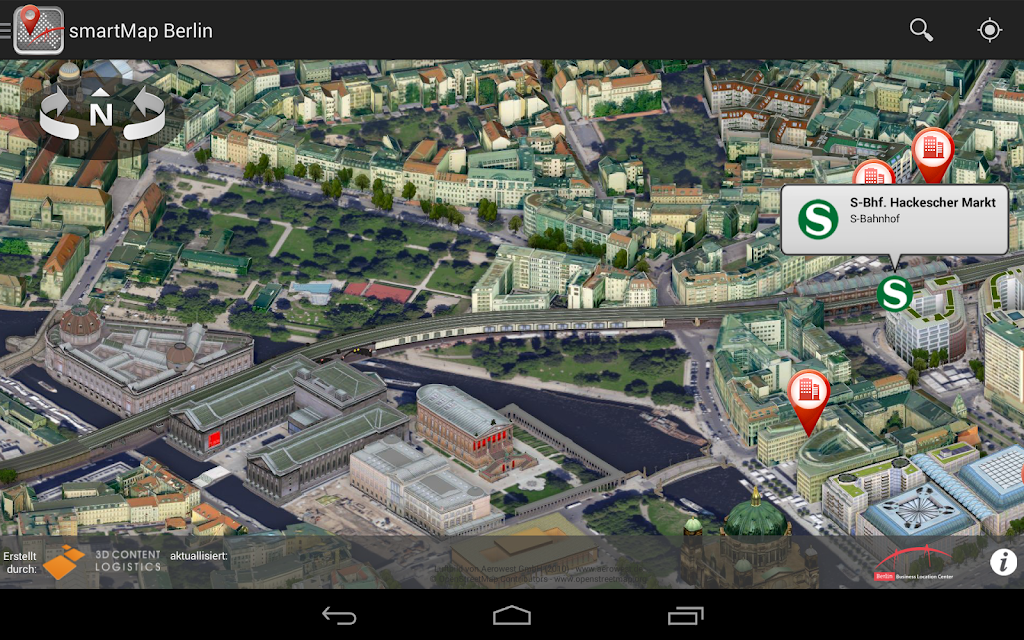Open S-Bhf. Hackescher Markt info bubble
1024x640 pixels.
895,220
